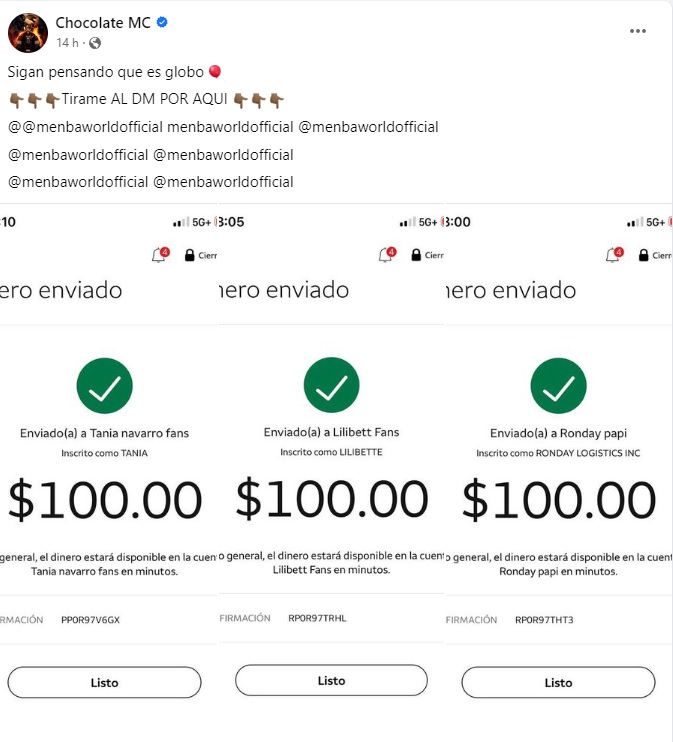Open Chocolate MC's profile picture

click(x=28, y=33)
